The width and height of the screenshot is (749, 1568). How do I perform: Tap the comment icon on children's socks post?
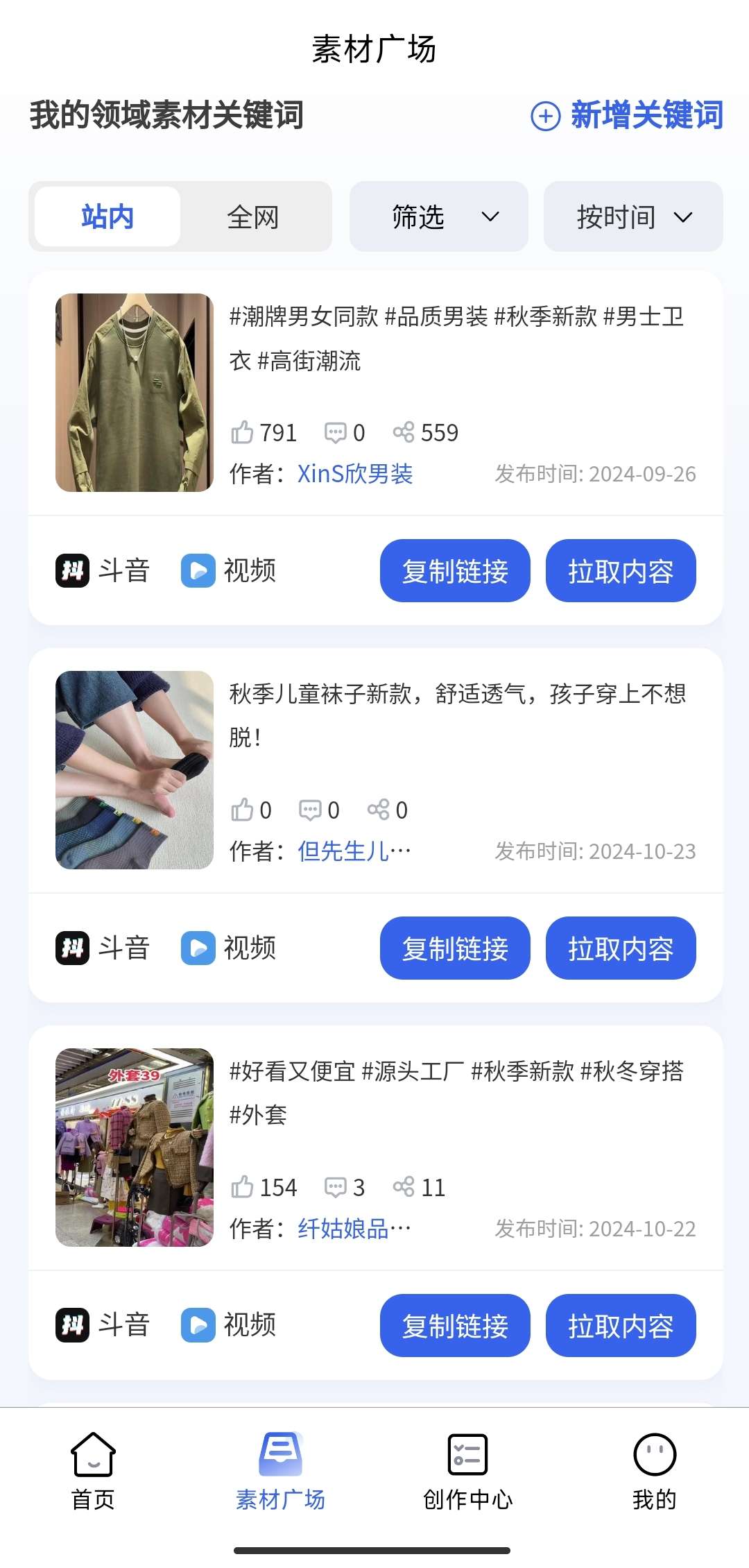[311, 809]
